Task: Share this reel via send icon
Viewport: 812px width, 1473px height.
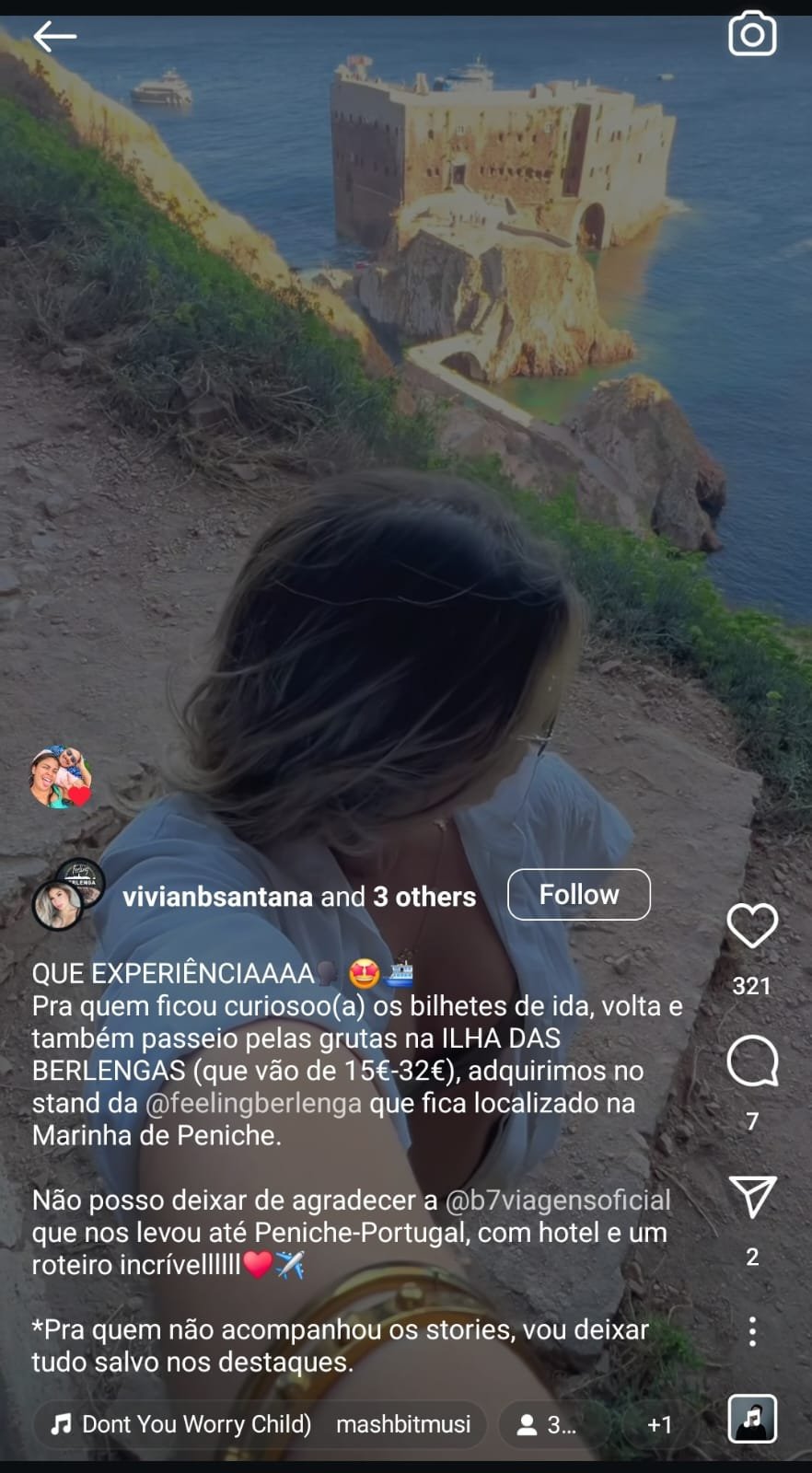Action: click(752, 1196)
